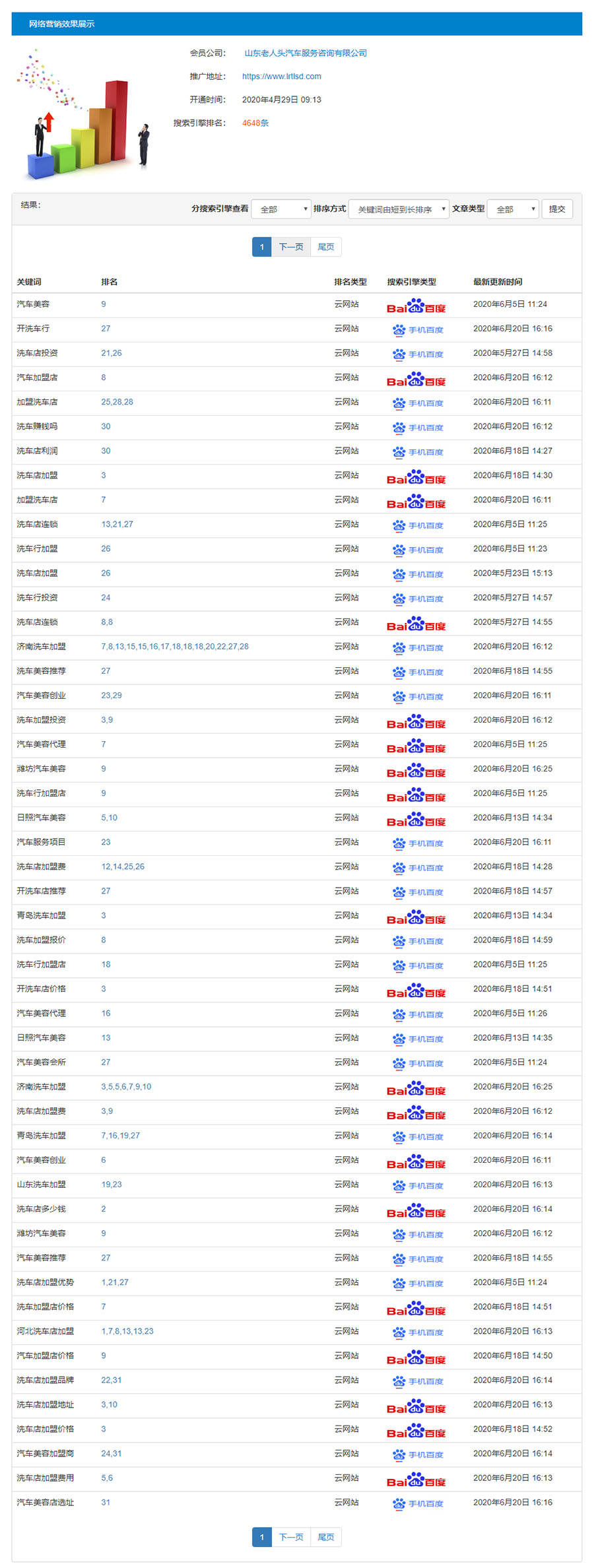Select page 1 in bottom pagination
Screen dimensions: 594x1568
(262, 1537)
